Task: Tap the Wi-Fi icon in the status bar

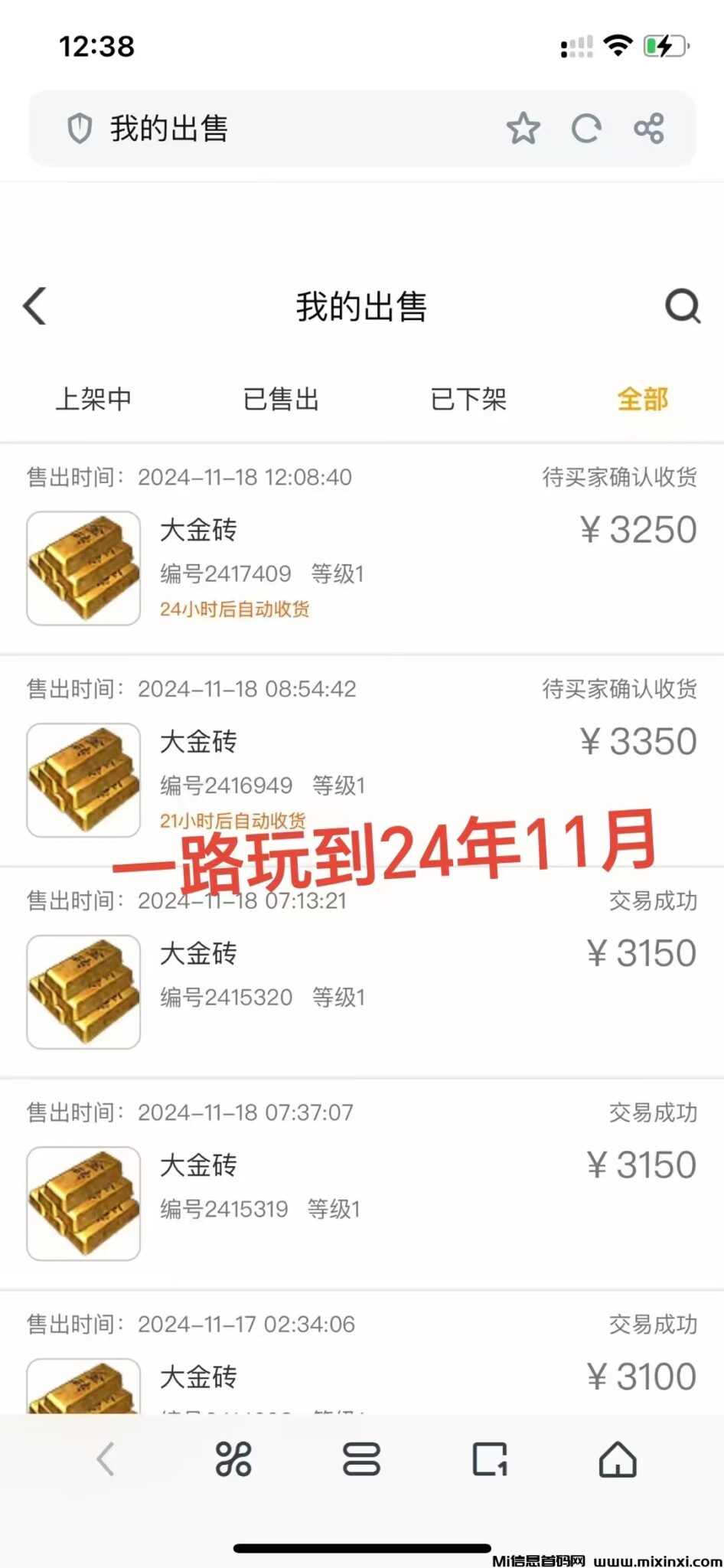Action: click(x=617, y=46)
